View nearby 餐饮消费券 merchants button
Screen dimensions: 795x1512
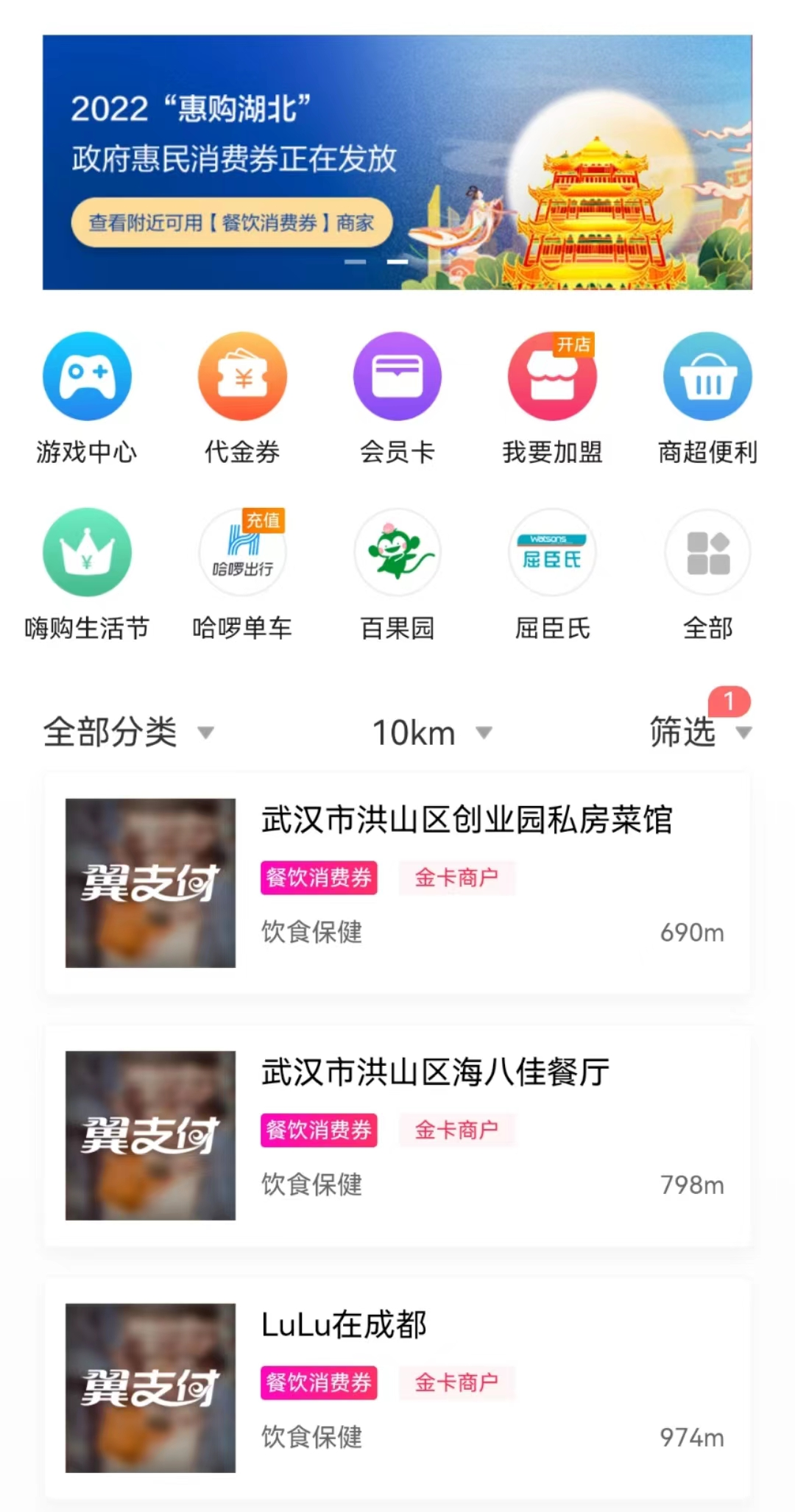pyautogui.click(x=231, y=222)
